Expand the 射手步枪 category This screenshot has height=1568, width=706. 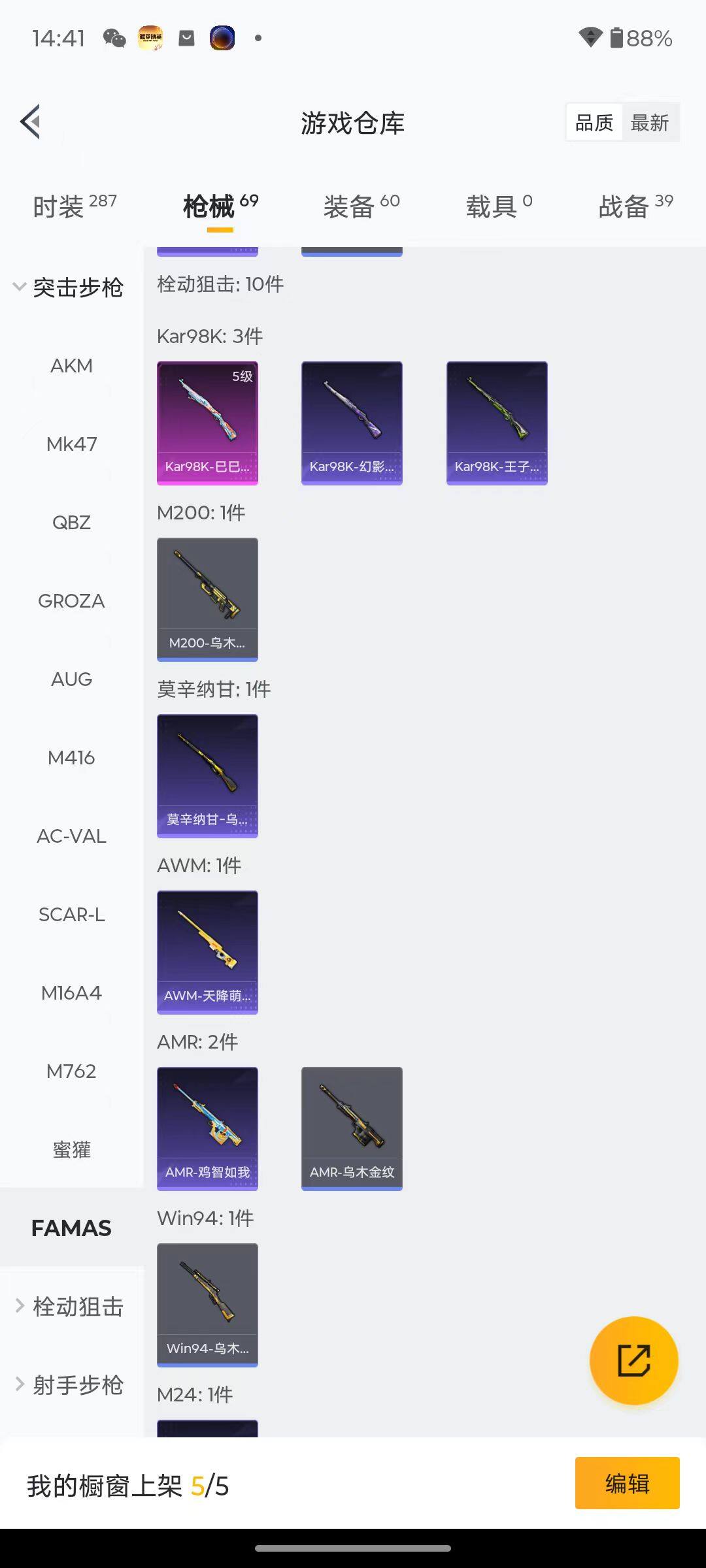tap(69, 1385)
